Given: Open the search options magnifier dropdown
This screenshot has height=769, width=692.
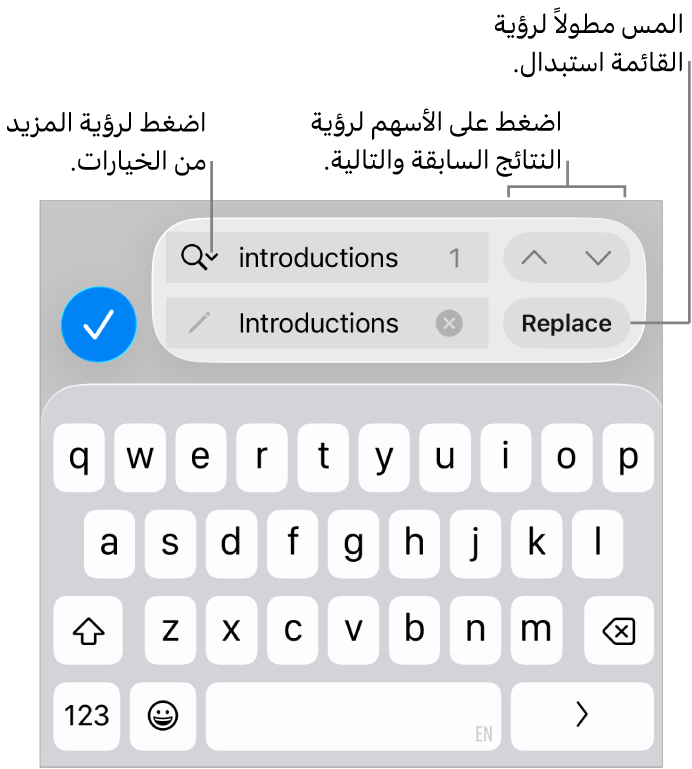Looking at the screenshot, I should (197, 258).
